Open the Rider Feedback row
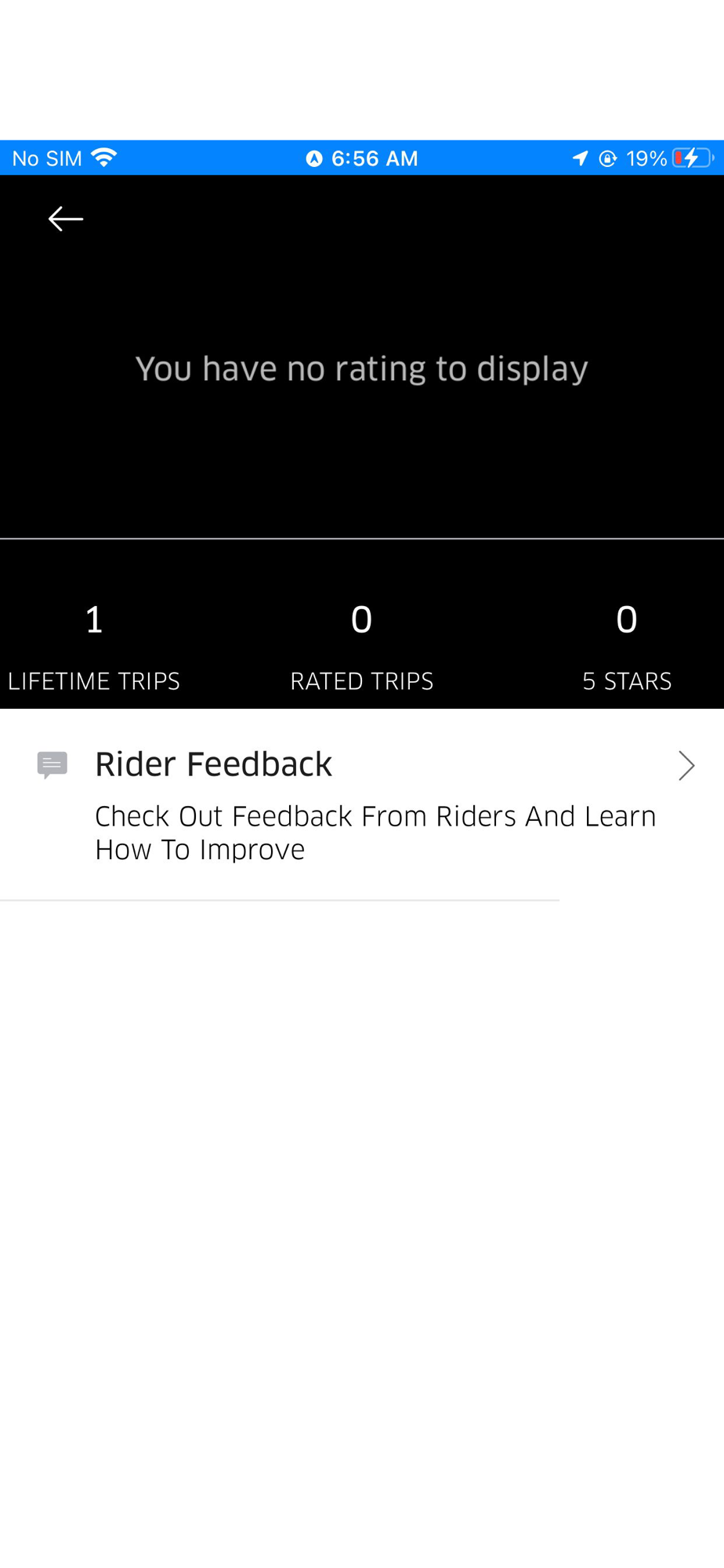Viewport: 724px width, 1568px height. 362,805
